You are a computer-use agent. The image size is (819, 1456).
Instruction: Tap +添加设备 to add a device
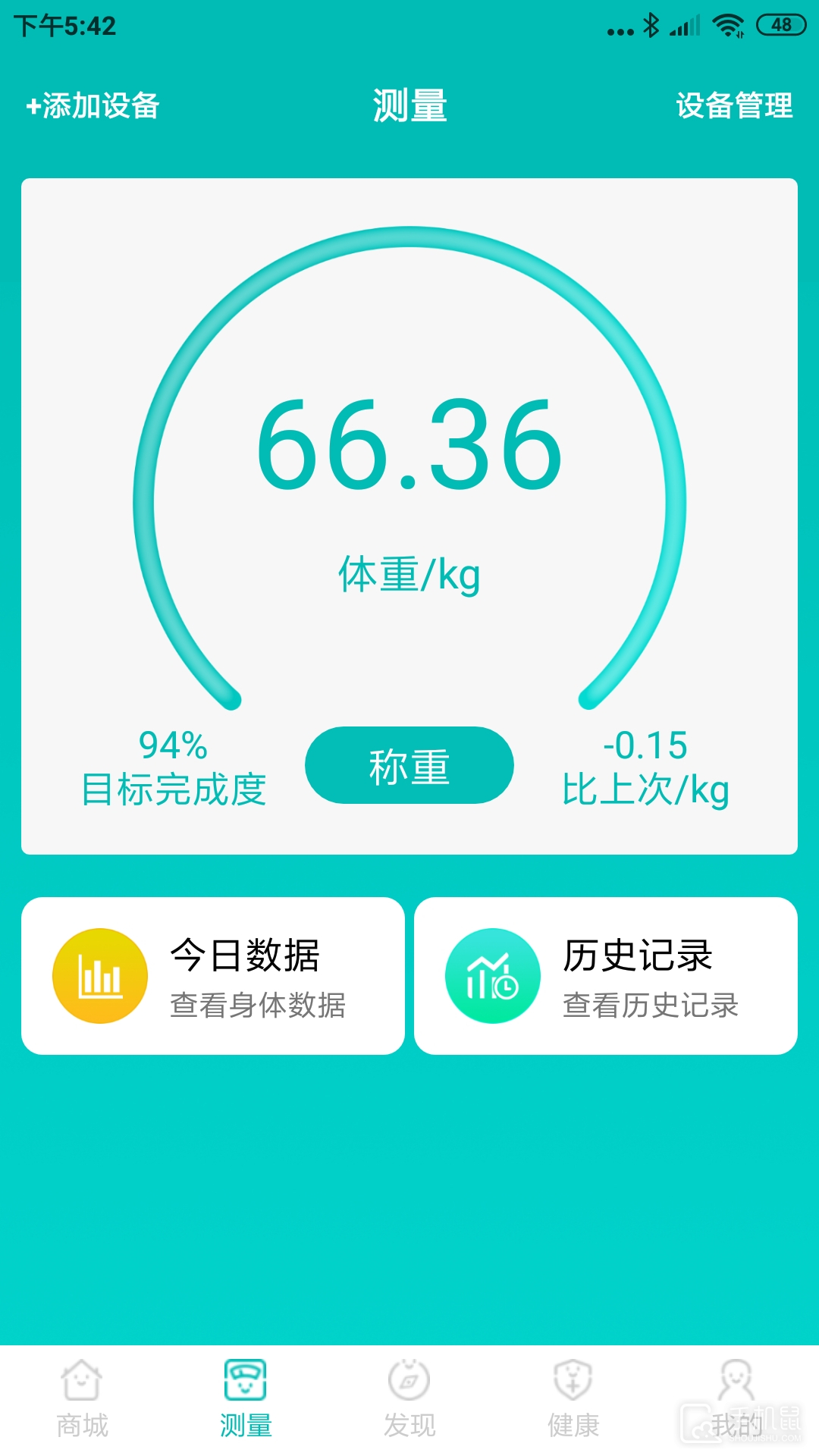tap(93, 105)
